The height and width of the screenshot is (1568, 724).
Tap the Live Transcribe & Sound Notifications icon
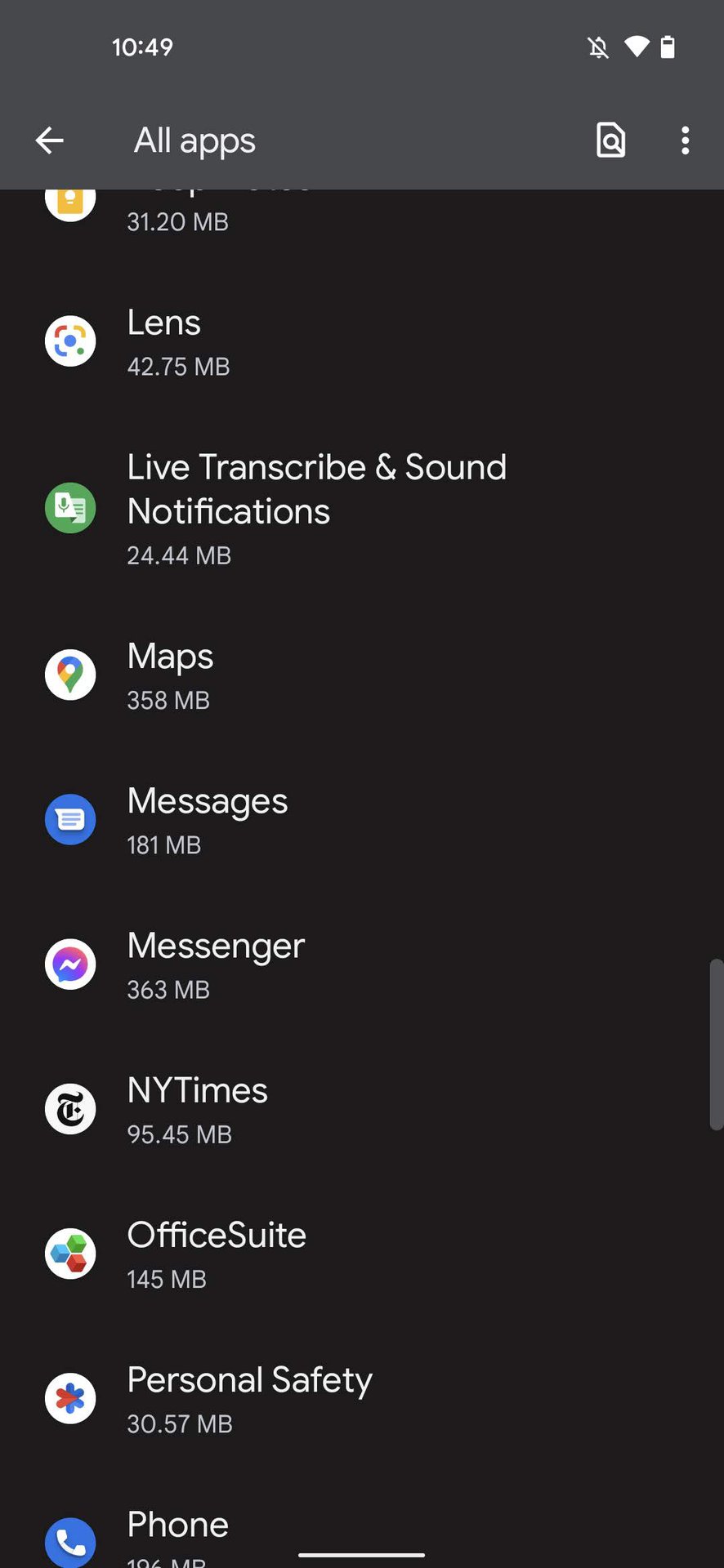[69, 507]
